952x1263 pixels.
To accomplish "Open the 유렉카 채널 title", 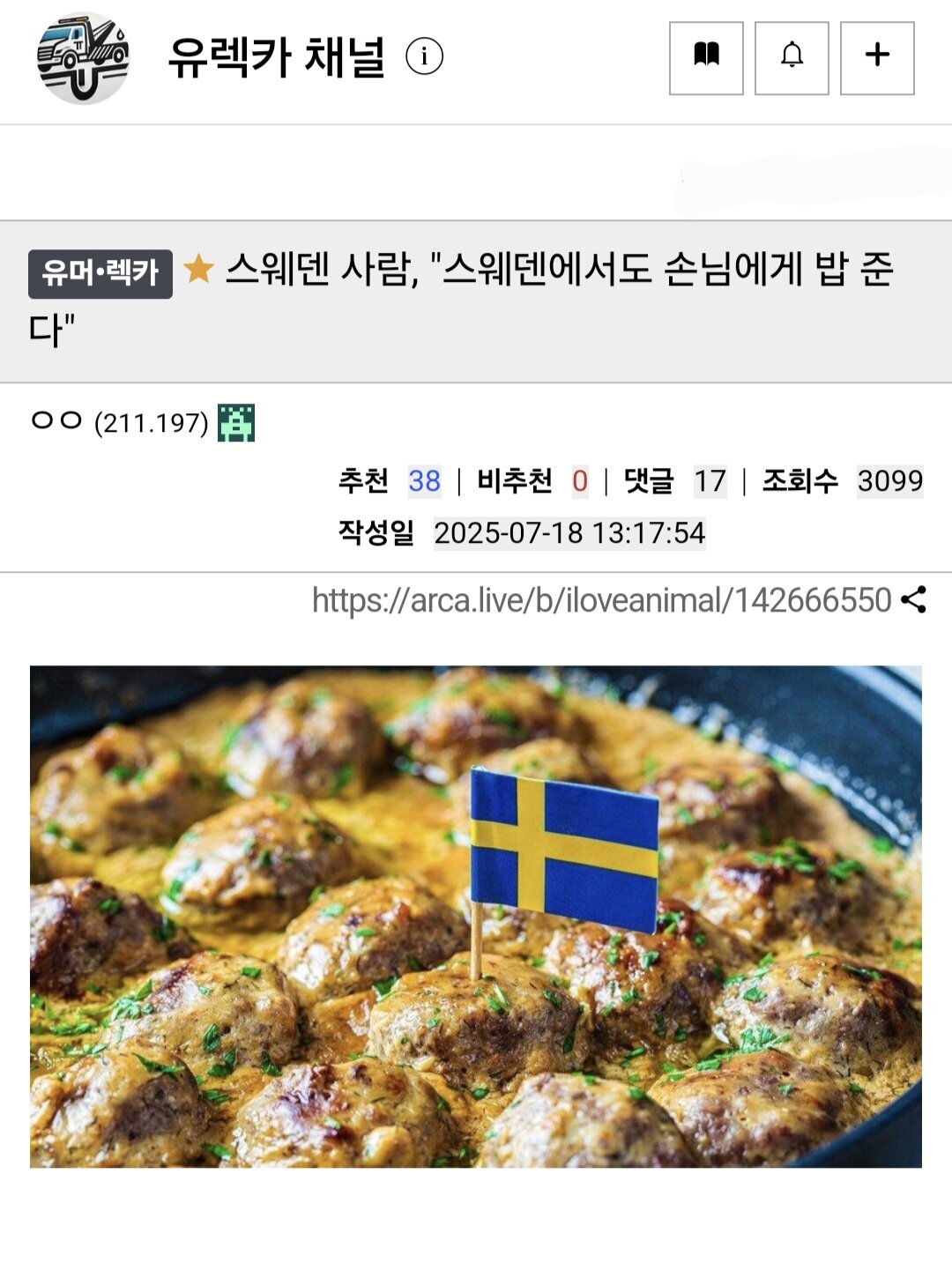I will tap(276, 58).
